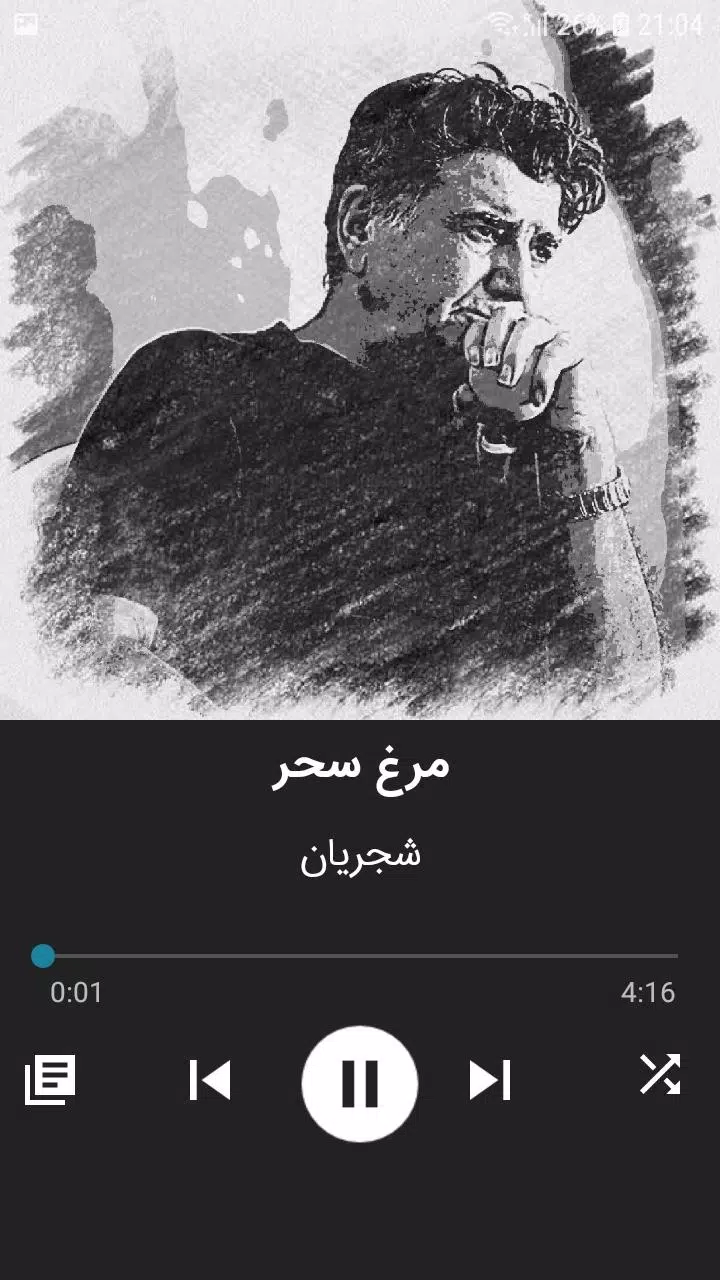Toggle shuffle mode
The image size is (720, 1280).
pos(660,1075)
